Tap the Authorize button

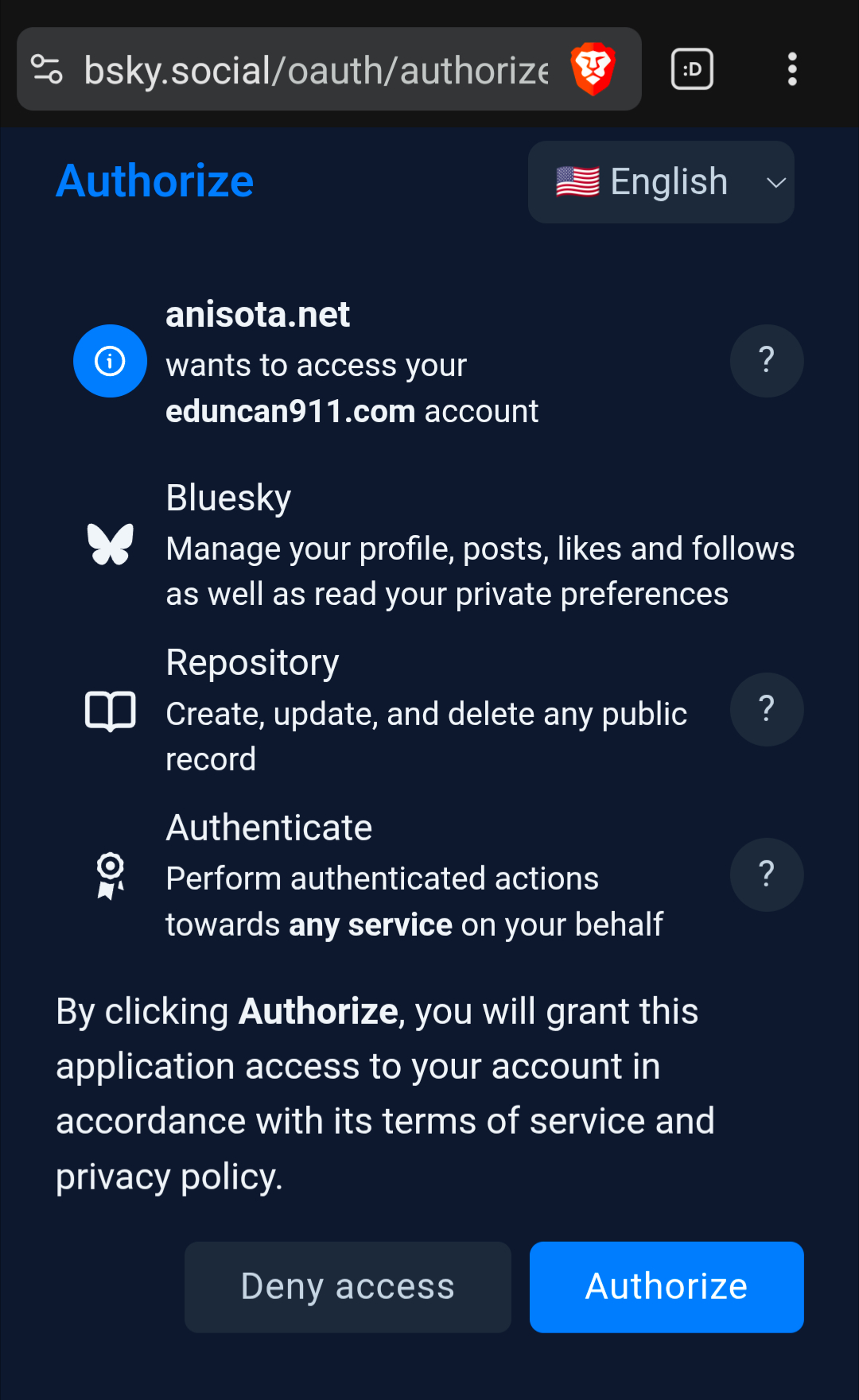point(667,1286)
